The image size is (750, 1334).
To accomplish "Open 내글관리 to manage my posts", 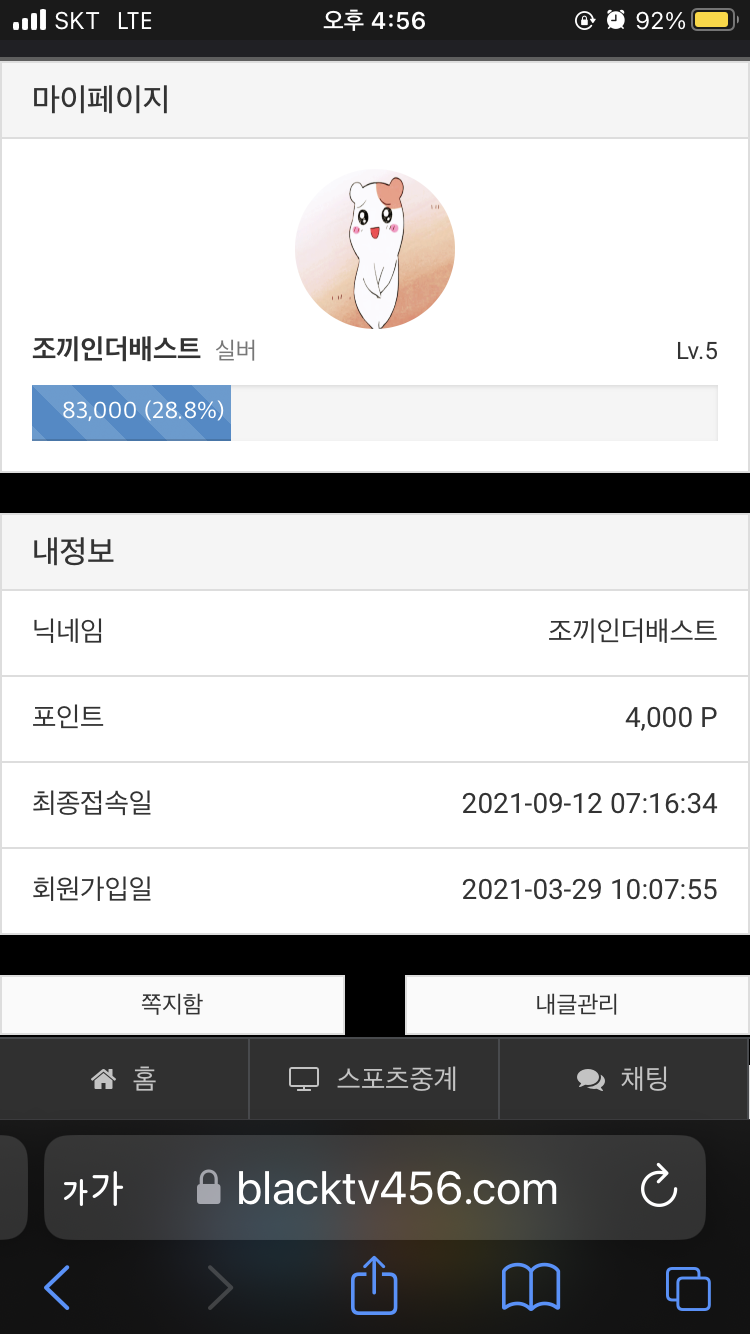I will pos(577,1004).
